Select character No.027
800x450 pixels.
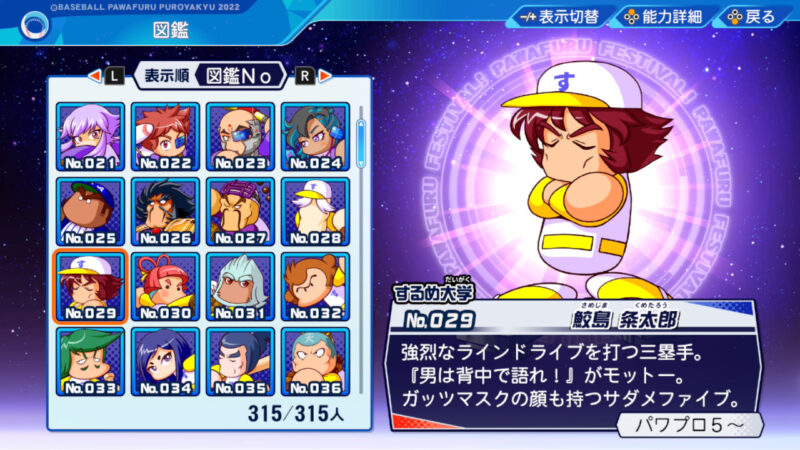[240, 212]
